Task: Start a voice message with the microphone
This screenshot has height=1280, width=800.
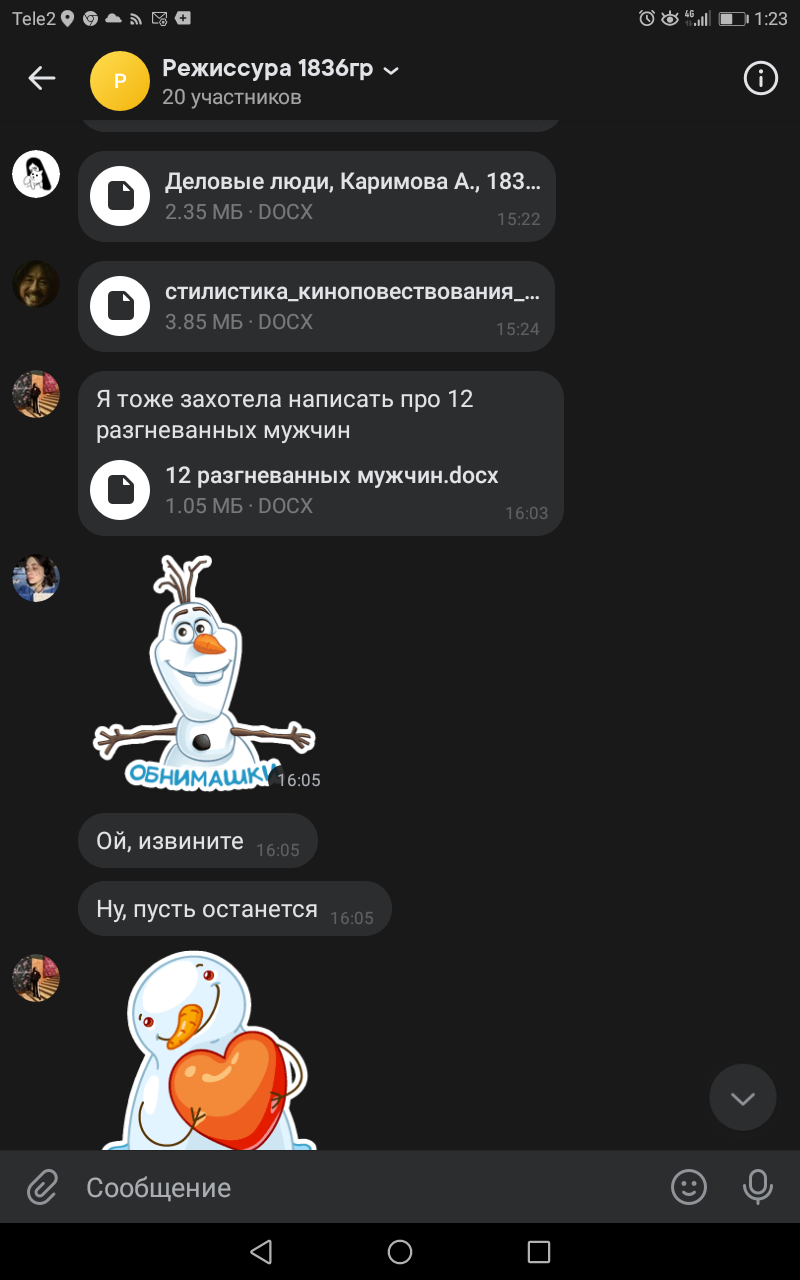Action: coord(758,1187)
